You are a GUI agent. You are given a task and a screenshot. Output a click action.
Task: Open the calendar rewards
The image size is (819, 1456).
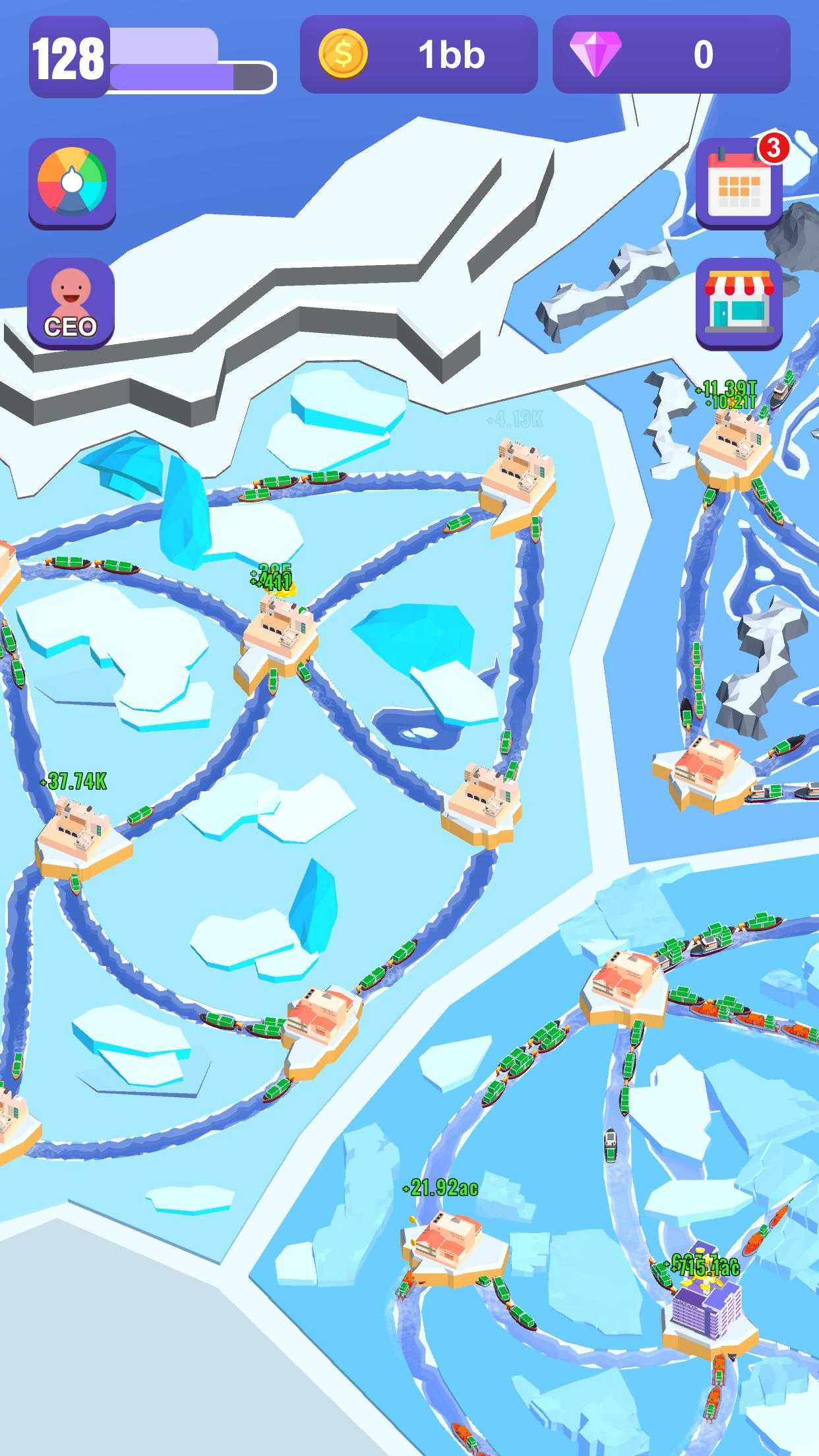739,183
